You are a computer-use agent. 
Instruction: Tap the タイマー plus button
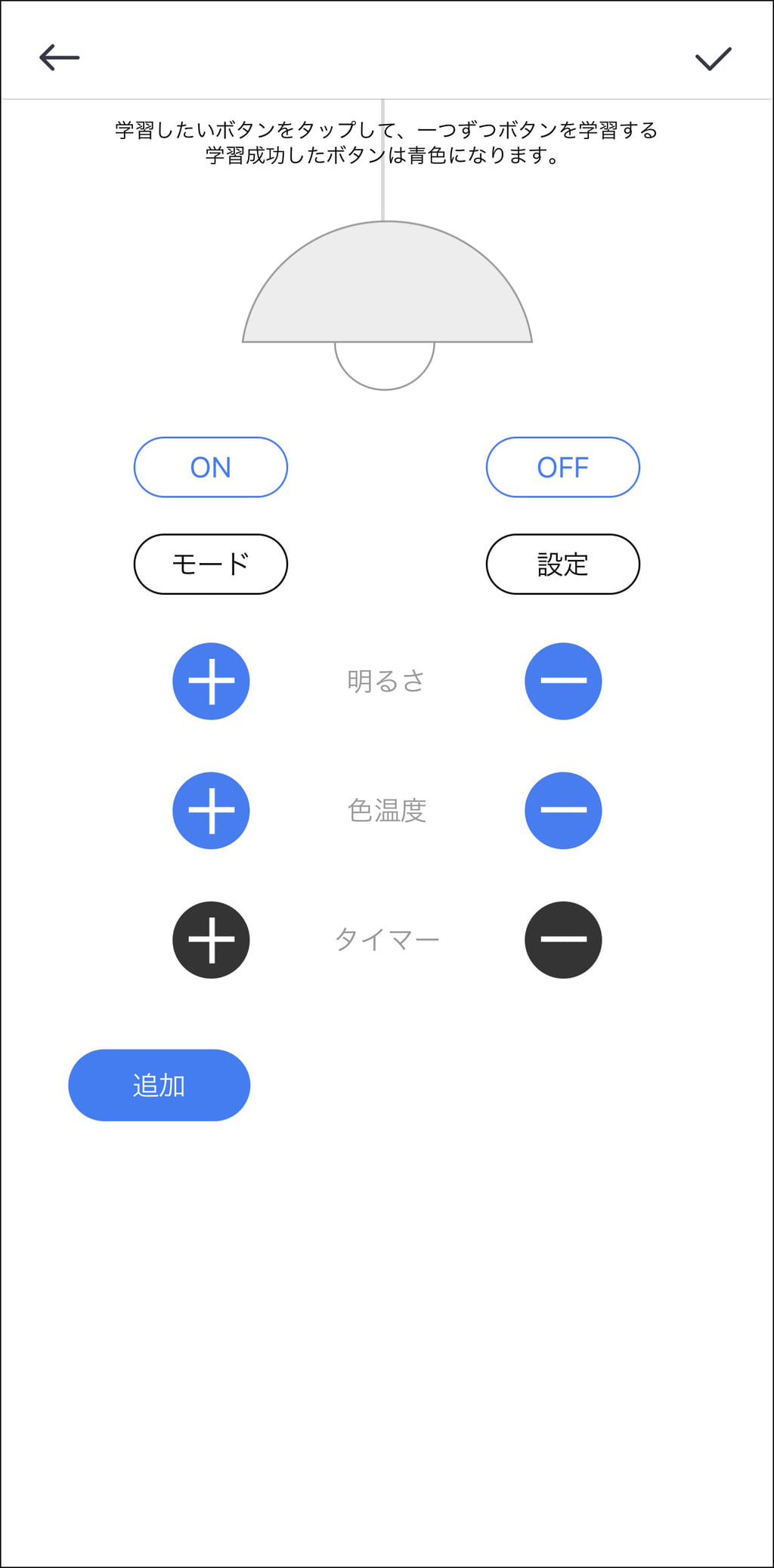coord(212,939)
